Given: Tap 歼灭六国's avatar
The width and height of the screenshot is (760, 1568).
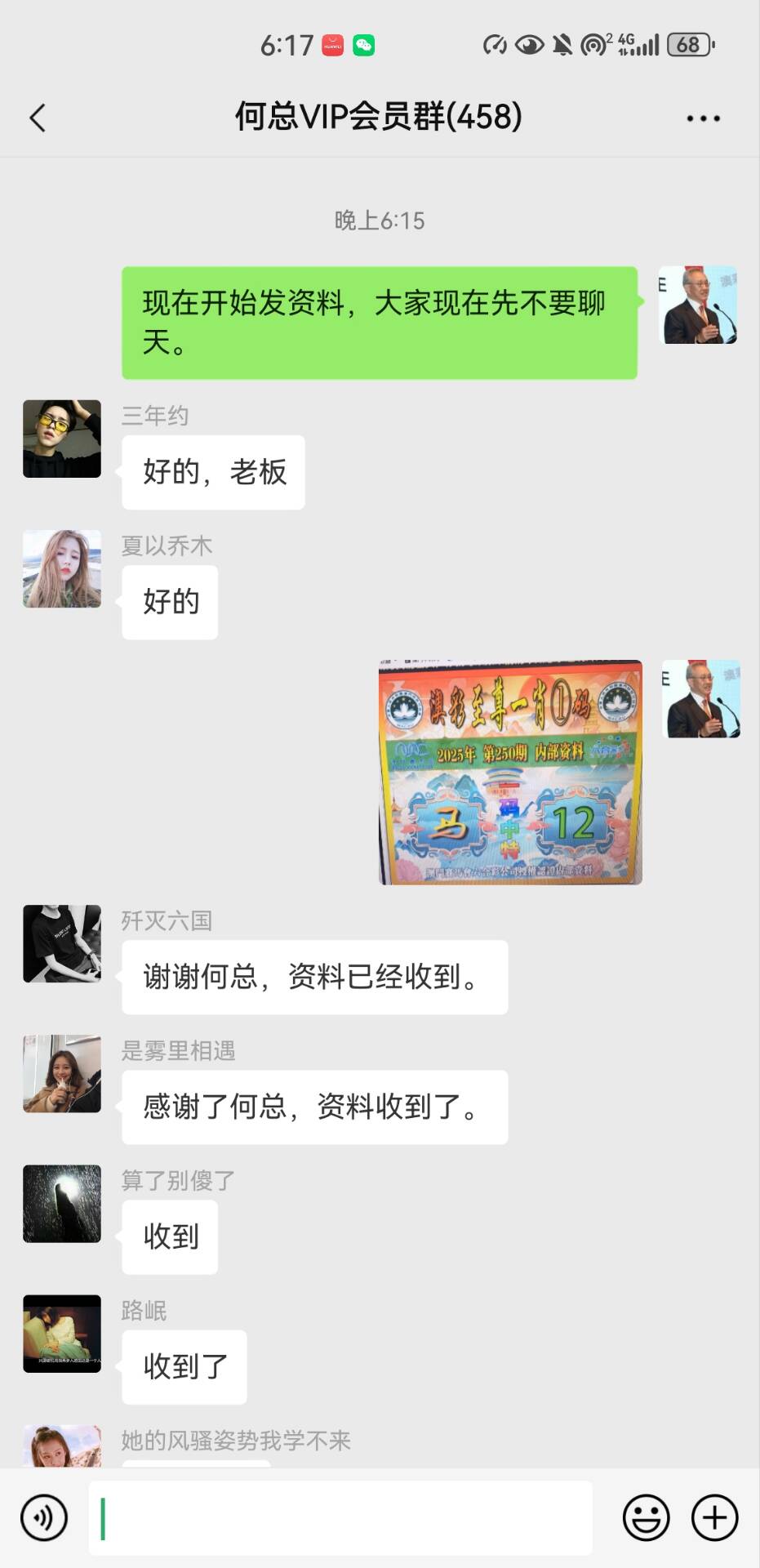Looking at the screenshot, I should click(62, 943).
